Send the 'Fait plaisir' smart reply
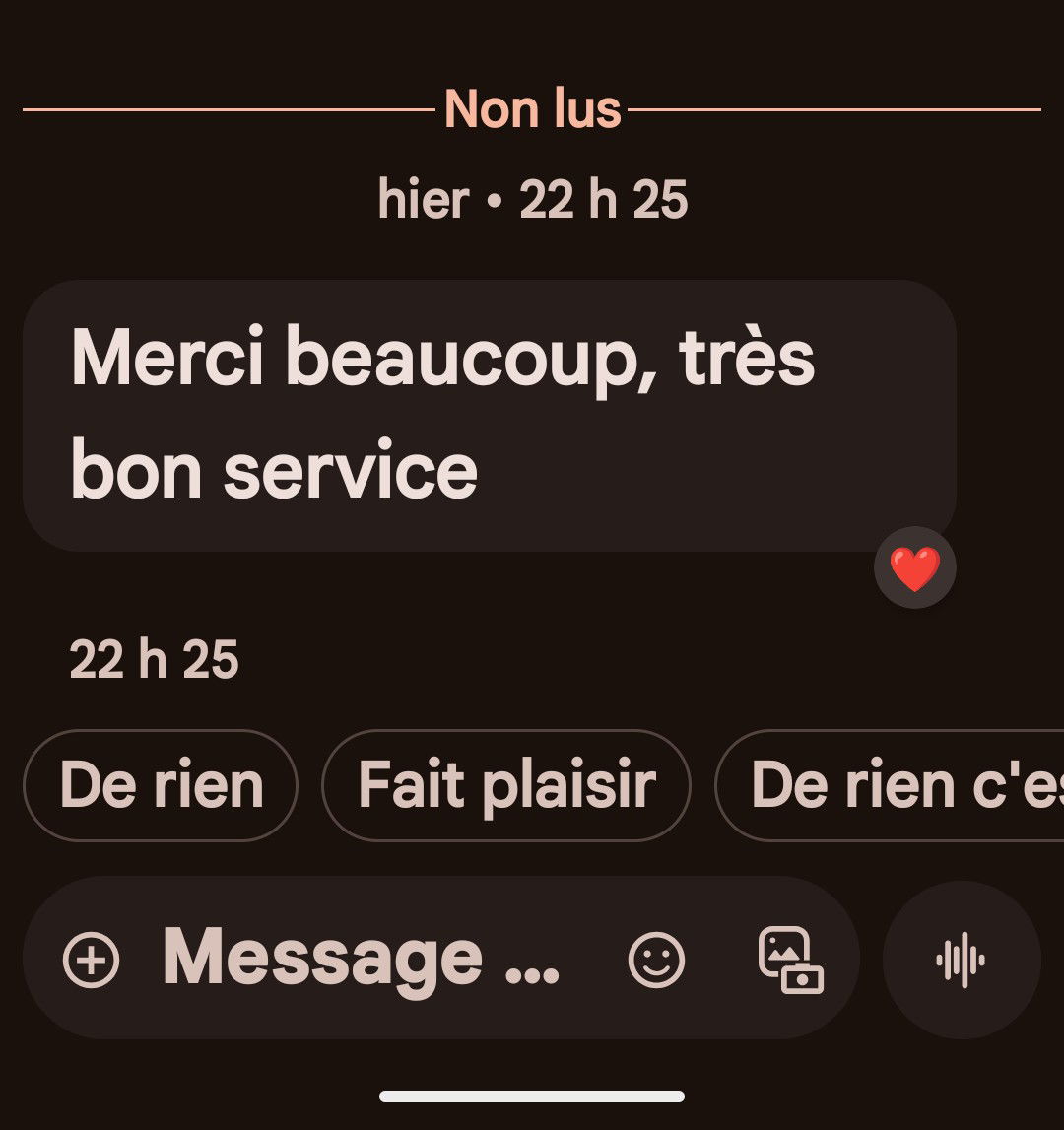Viewport: 1064px width, 1130px height. tap(505, 785)
